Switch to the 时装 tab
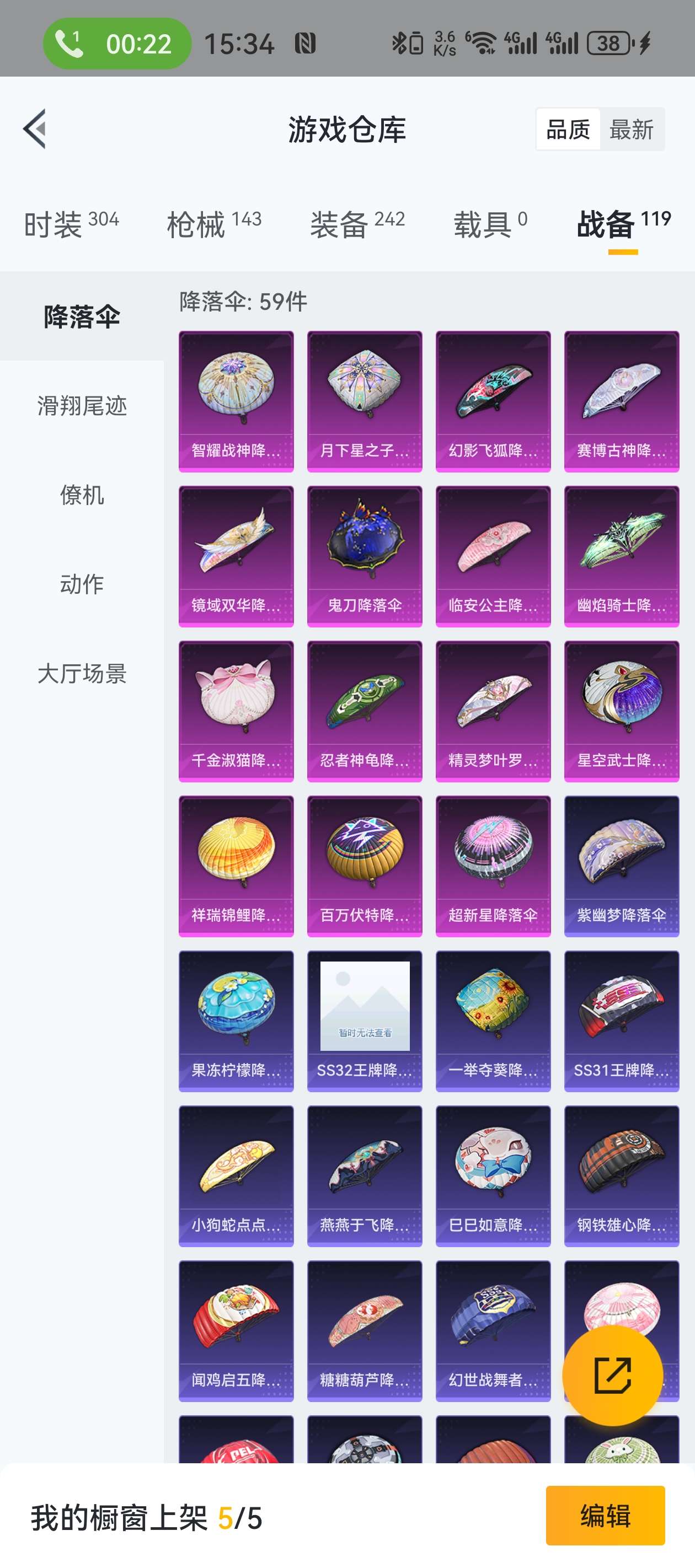Screen dimensions: 695x1568 (x=71, y=224)
